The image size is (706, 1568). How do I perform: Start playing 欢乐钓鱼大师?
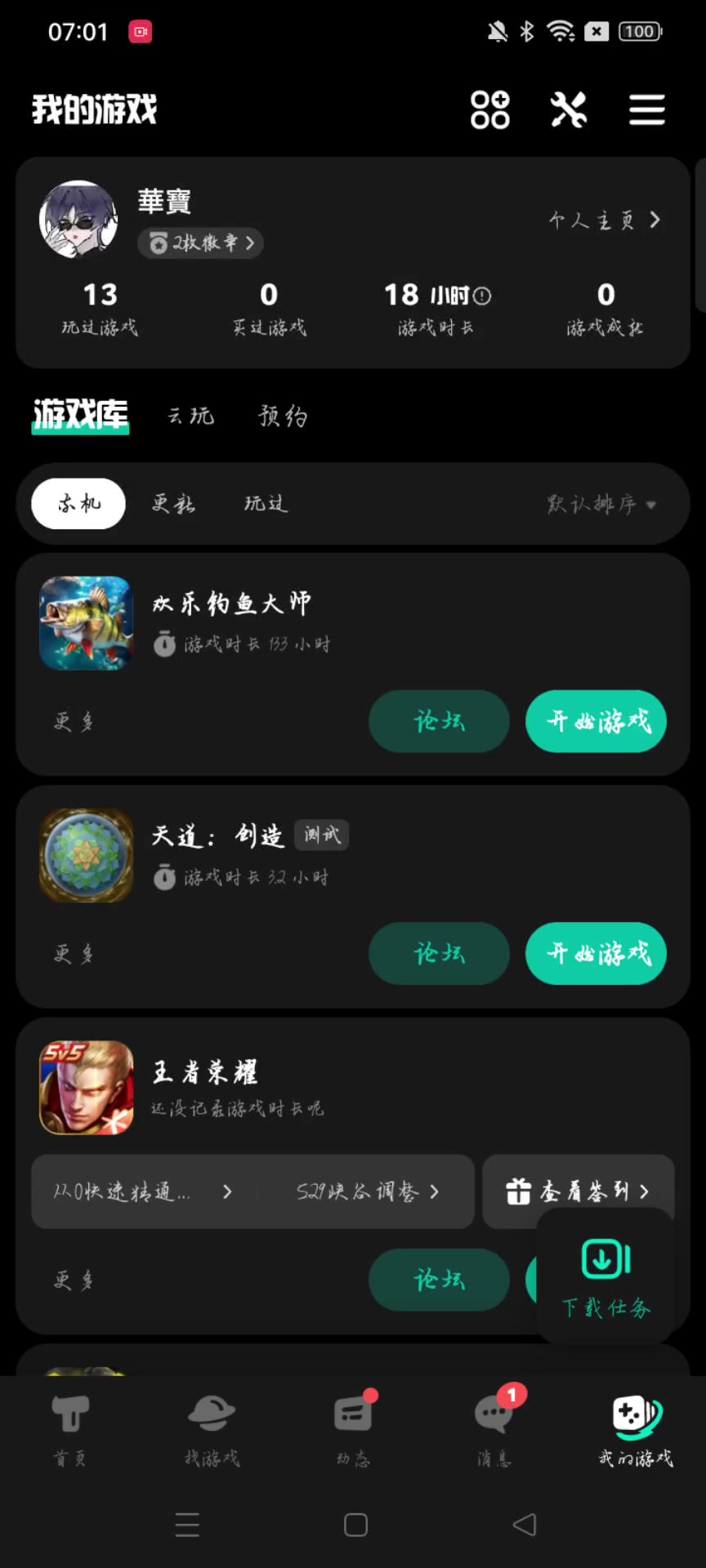596,721
